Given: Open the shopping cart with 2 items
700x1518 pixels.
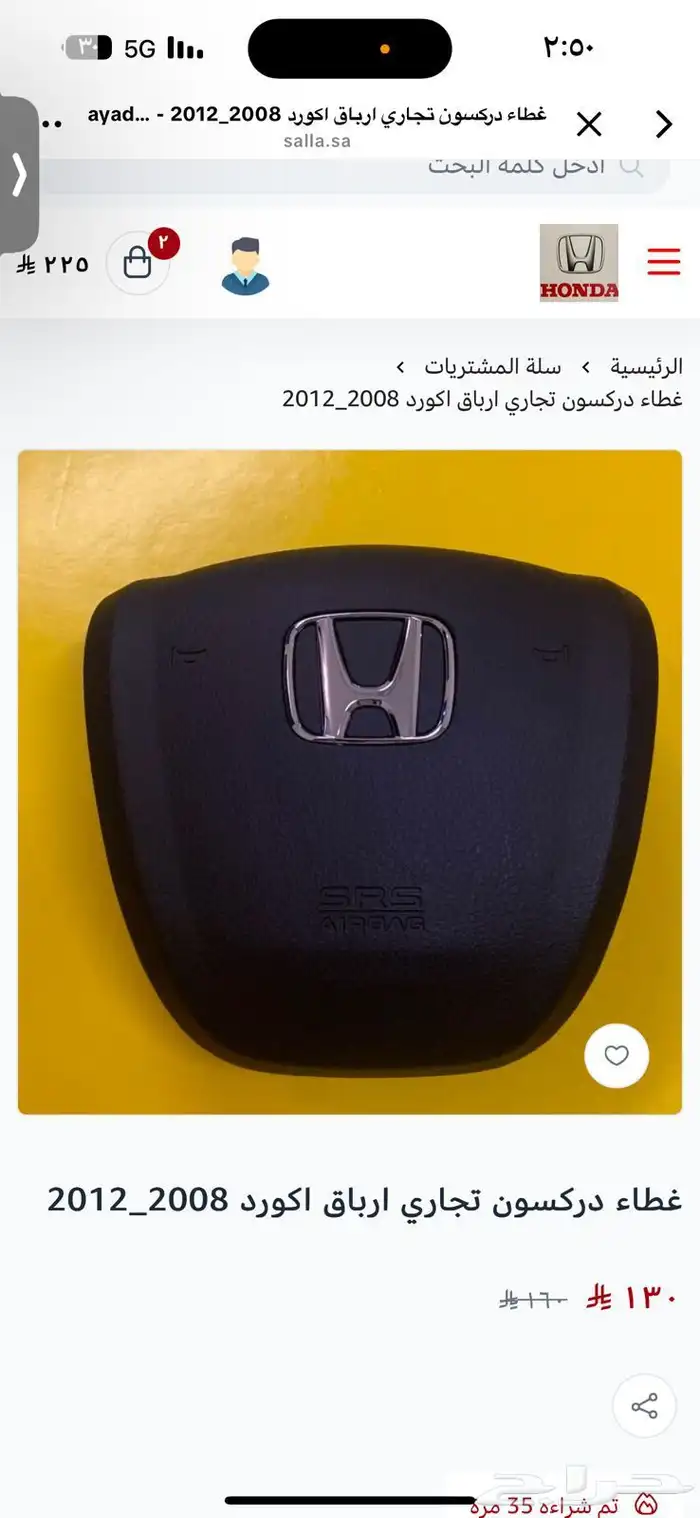Looking at the screenshot, I should point(138,263).
